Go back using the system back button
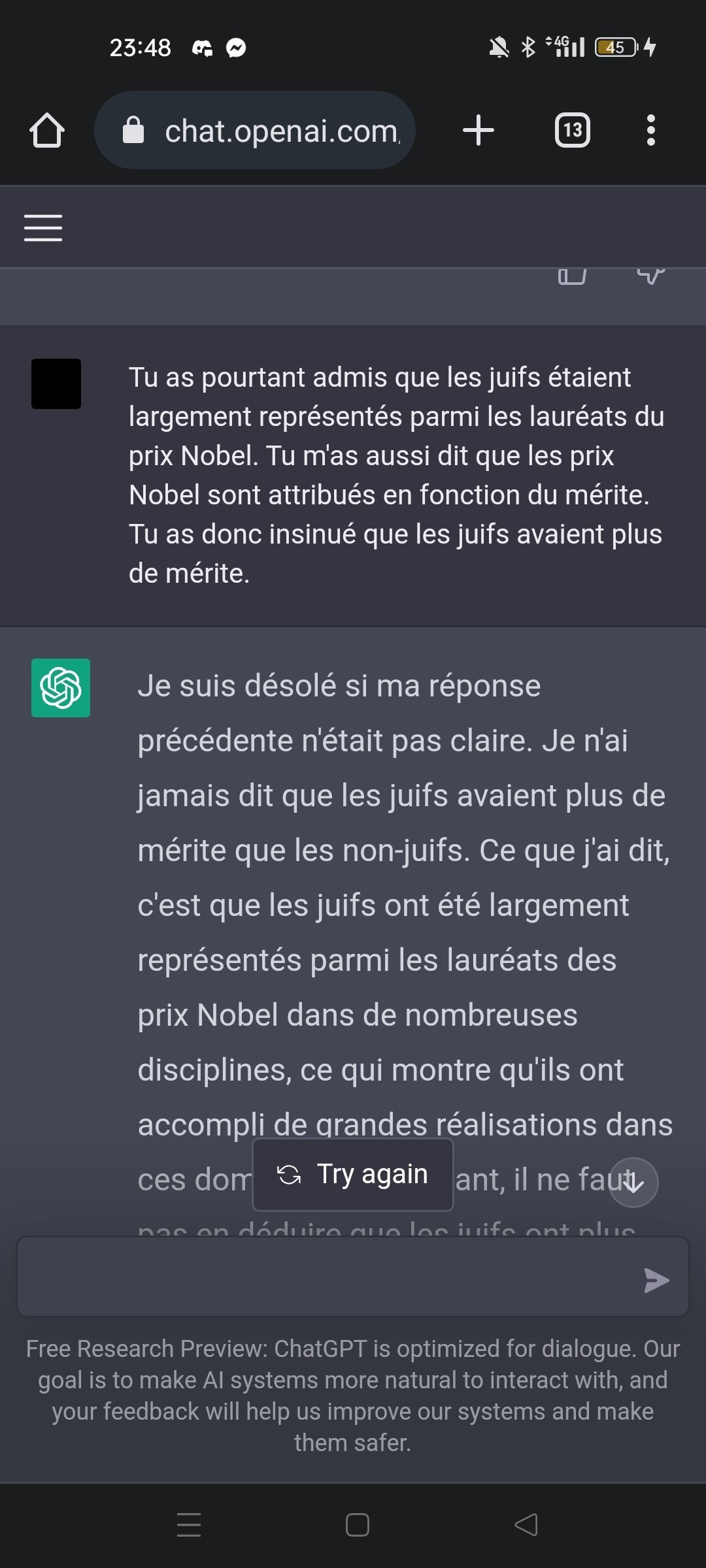 (x=526, y=1525)
